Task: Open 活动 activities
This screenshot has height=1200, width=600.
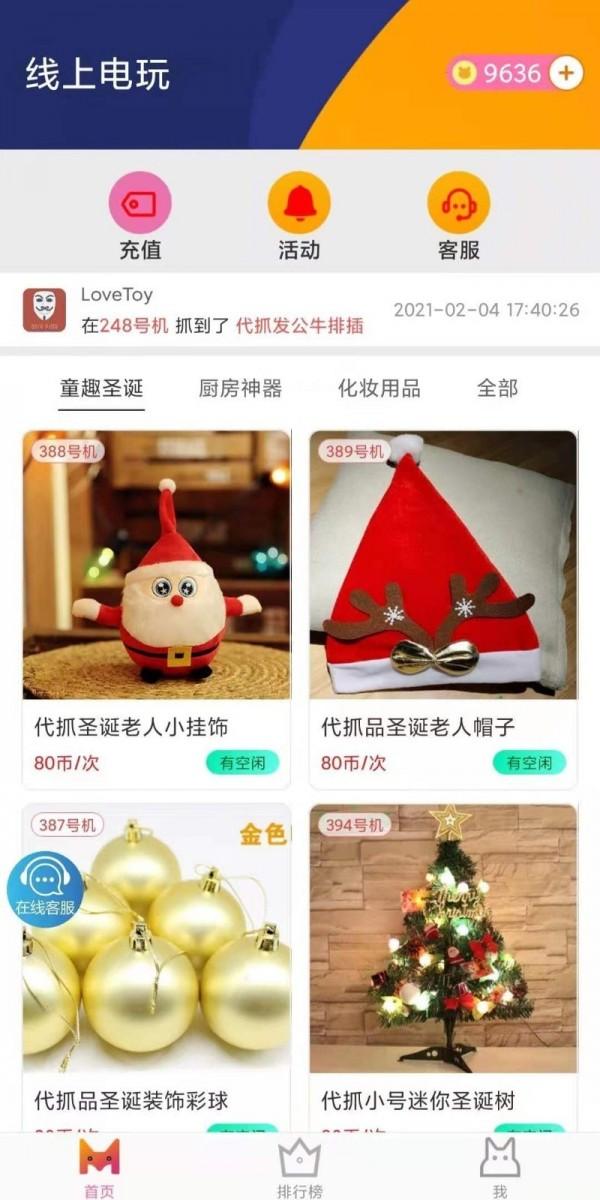Action: (299, 215)
